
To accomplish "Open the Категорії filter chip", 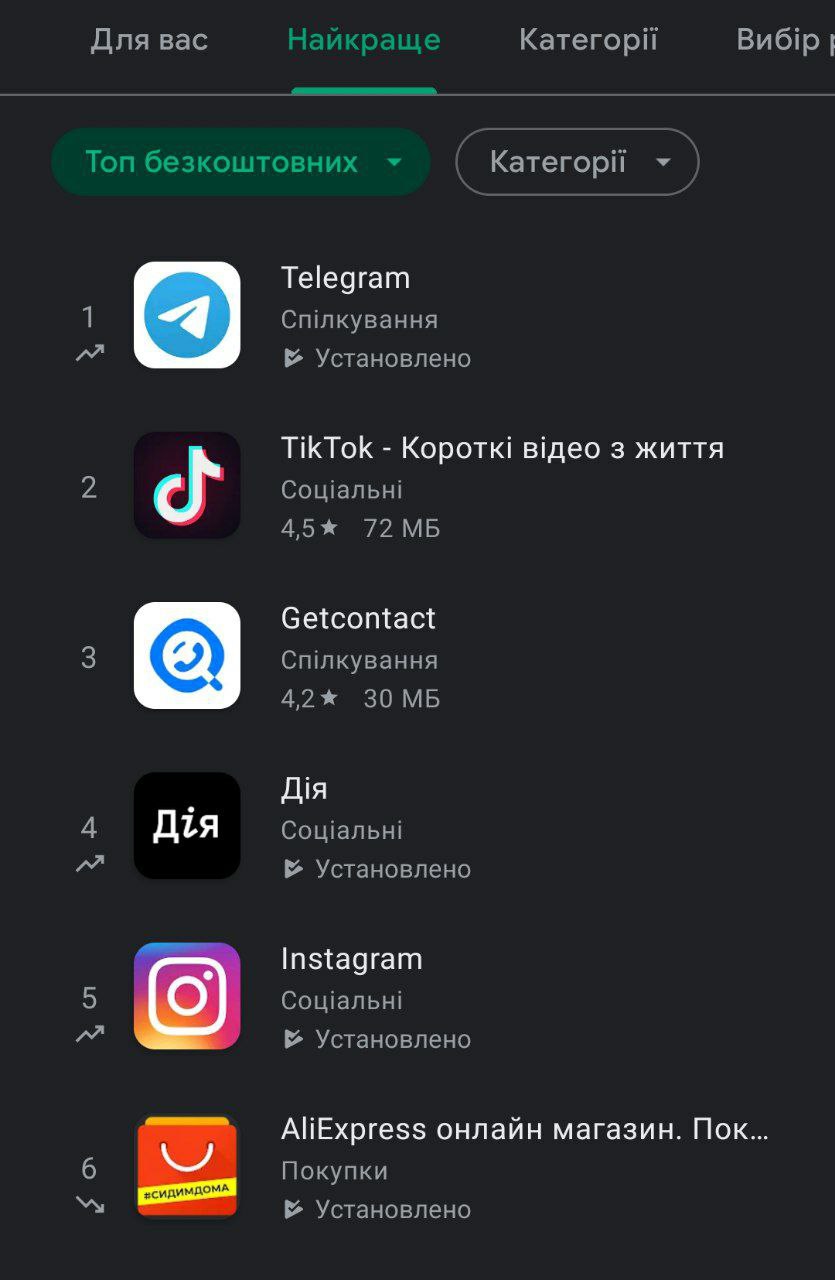I will pyautogui.click(x=577, y=162).
